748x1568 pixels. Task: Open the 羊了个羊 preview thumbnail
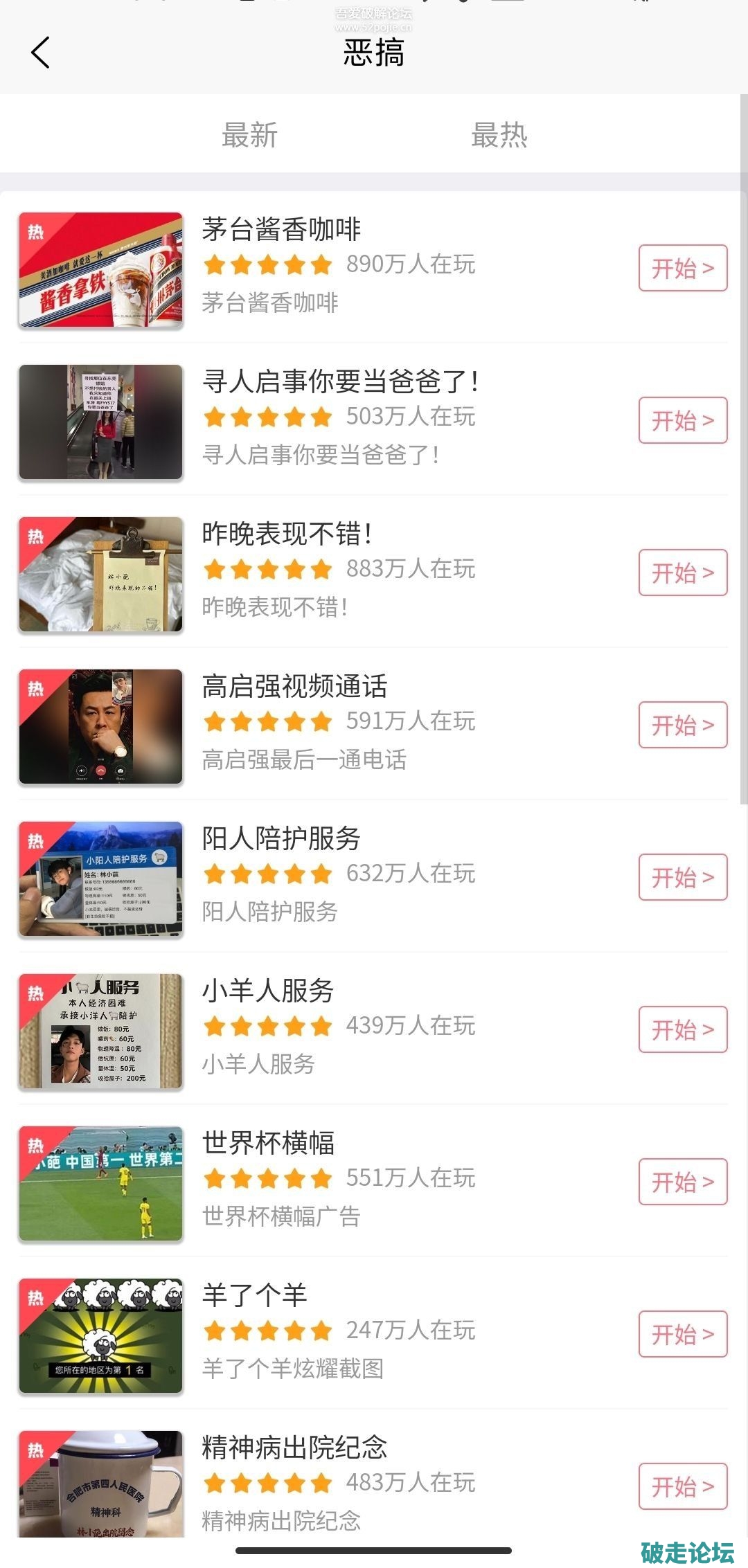point(101,1335)
